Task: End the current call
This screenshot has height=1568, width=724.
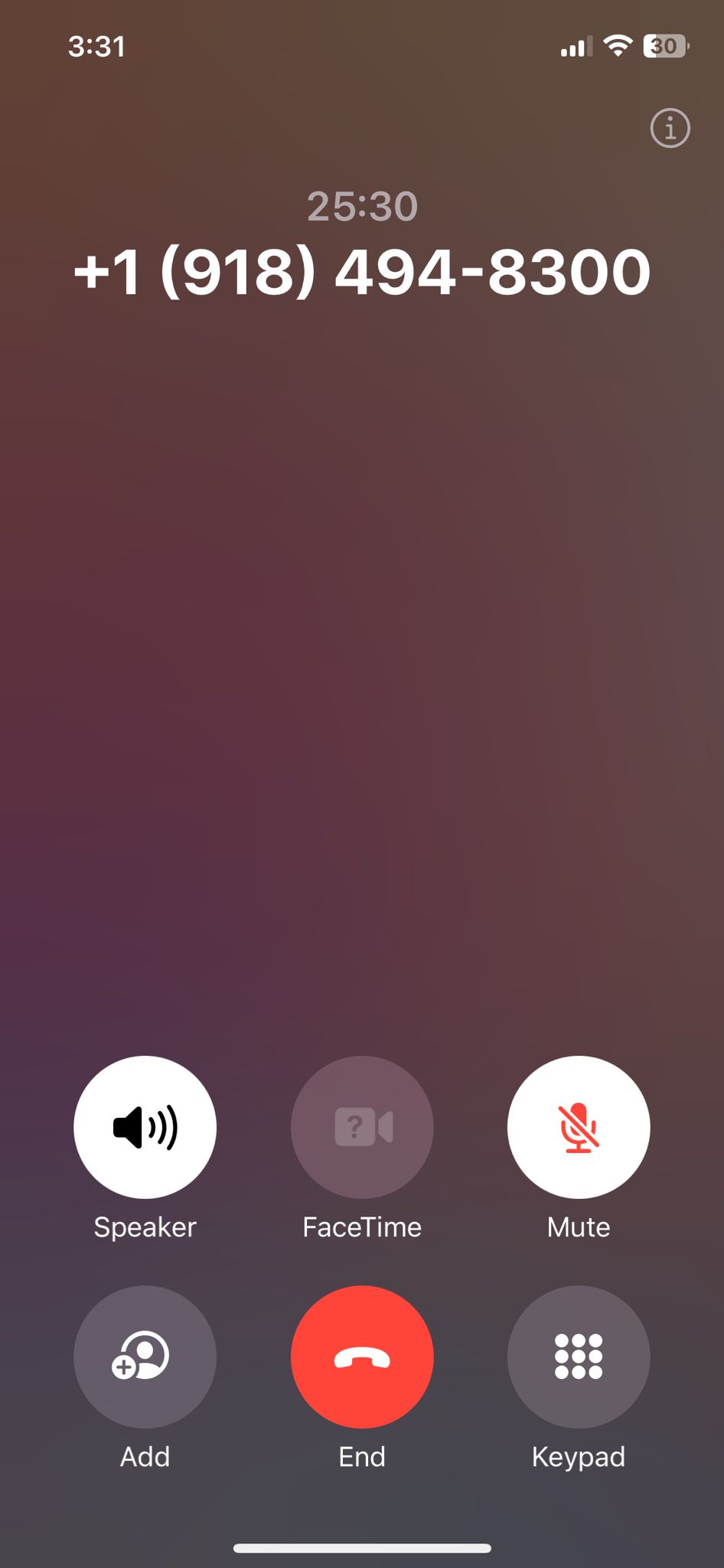Action: 362,1356
